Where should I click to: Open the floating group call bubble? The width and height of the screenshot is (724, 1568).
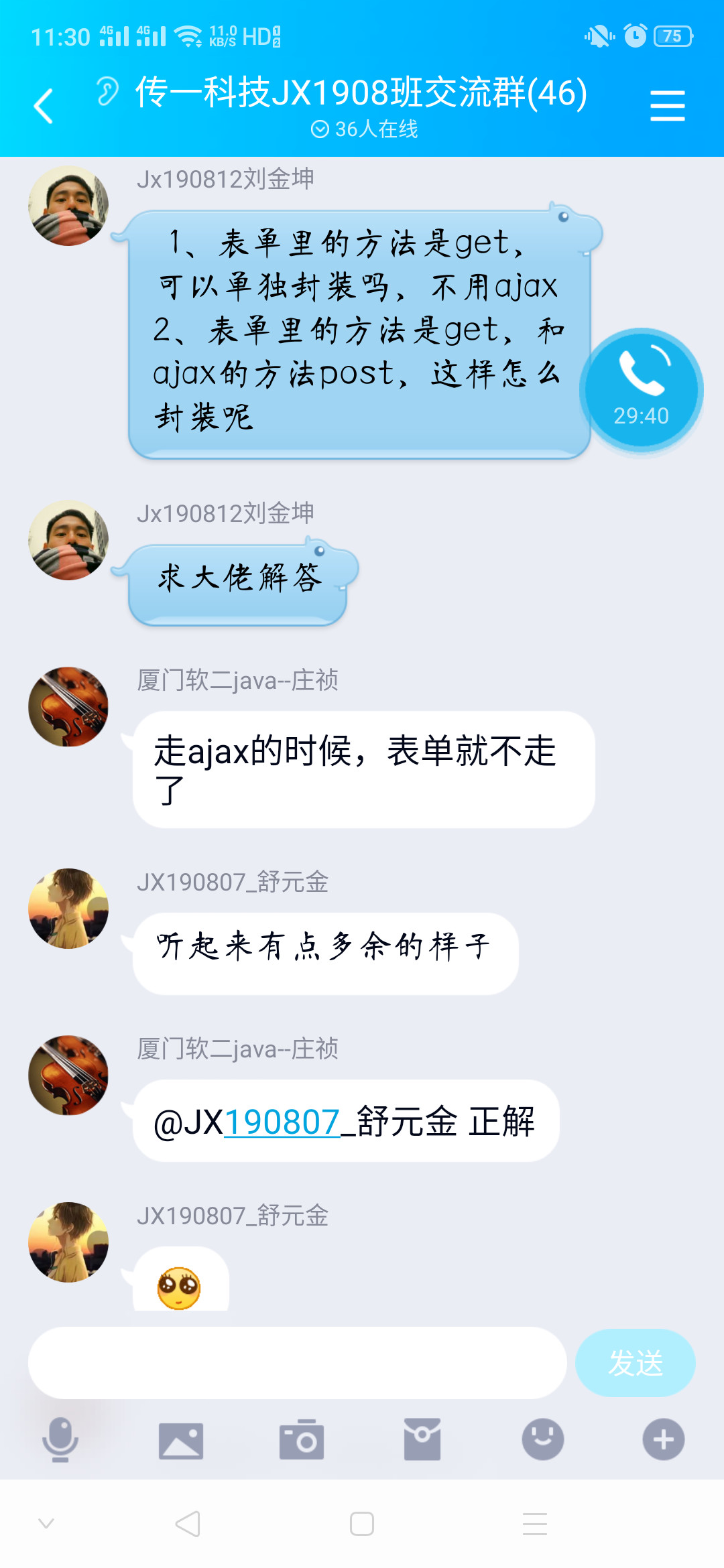pos(641,390)
